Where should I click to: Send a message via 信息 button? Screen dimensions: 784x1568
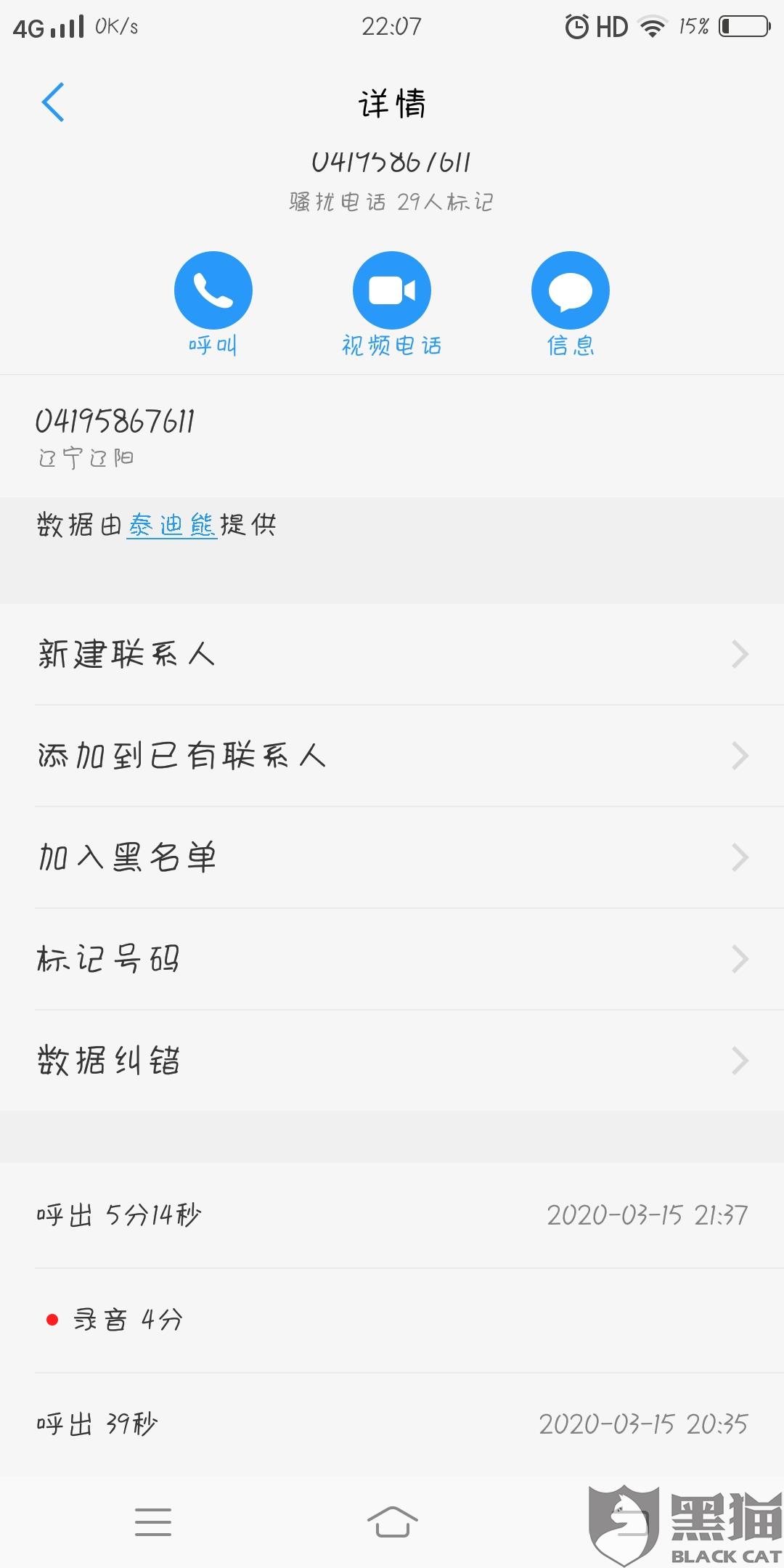tap(571, 291)
